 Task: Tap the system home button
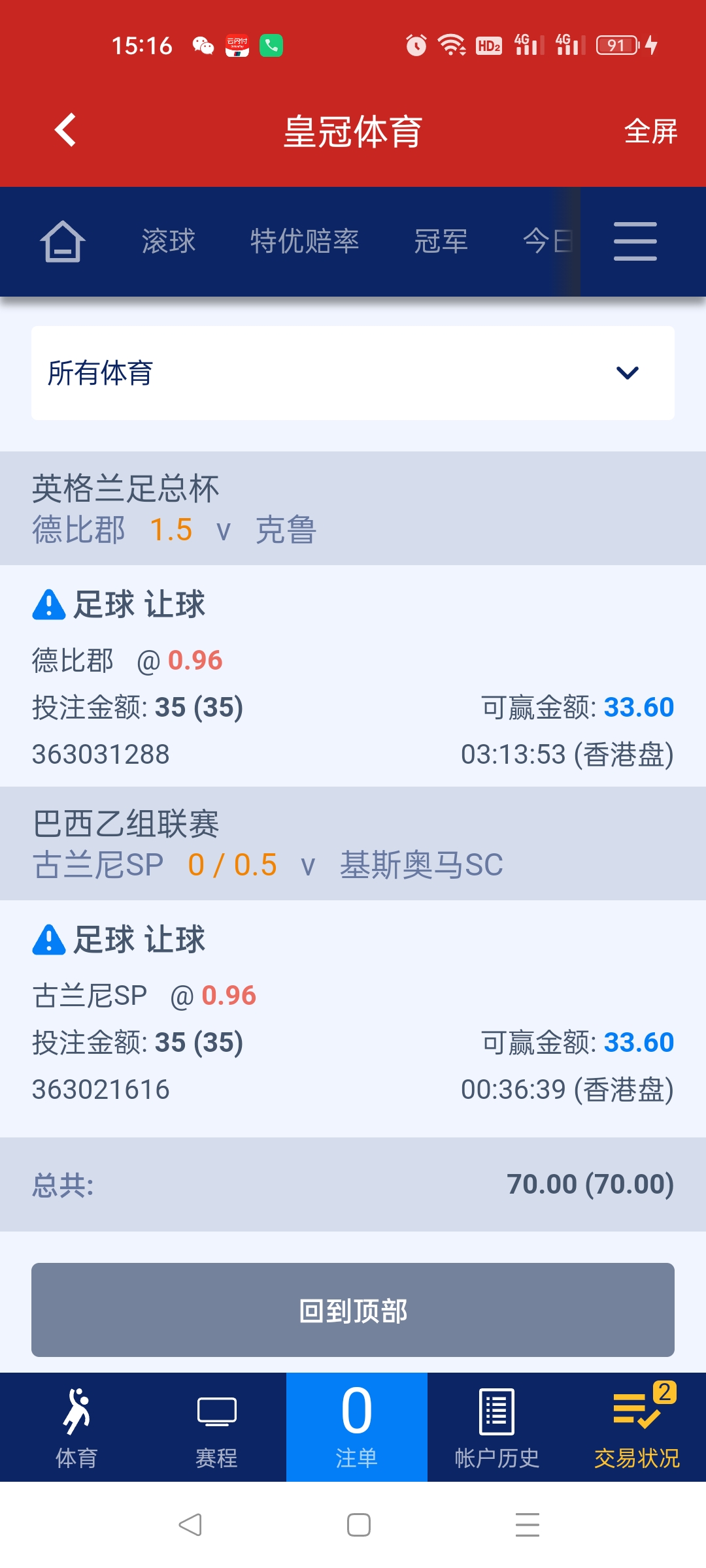pyautogui.click(x=358, y=1525)
